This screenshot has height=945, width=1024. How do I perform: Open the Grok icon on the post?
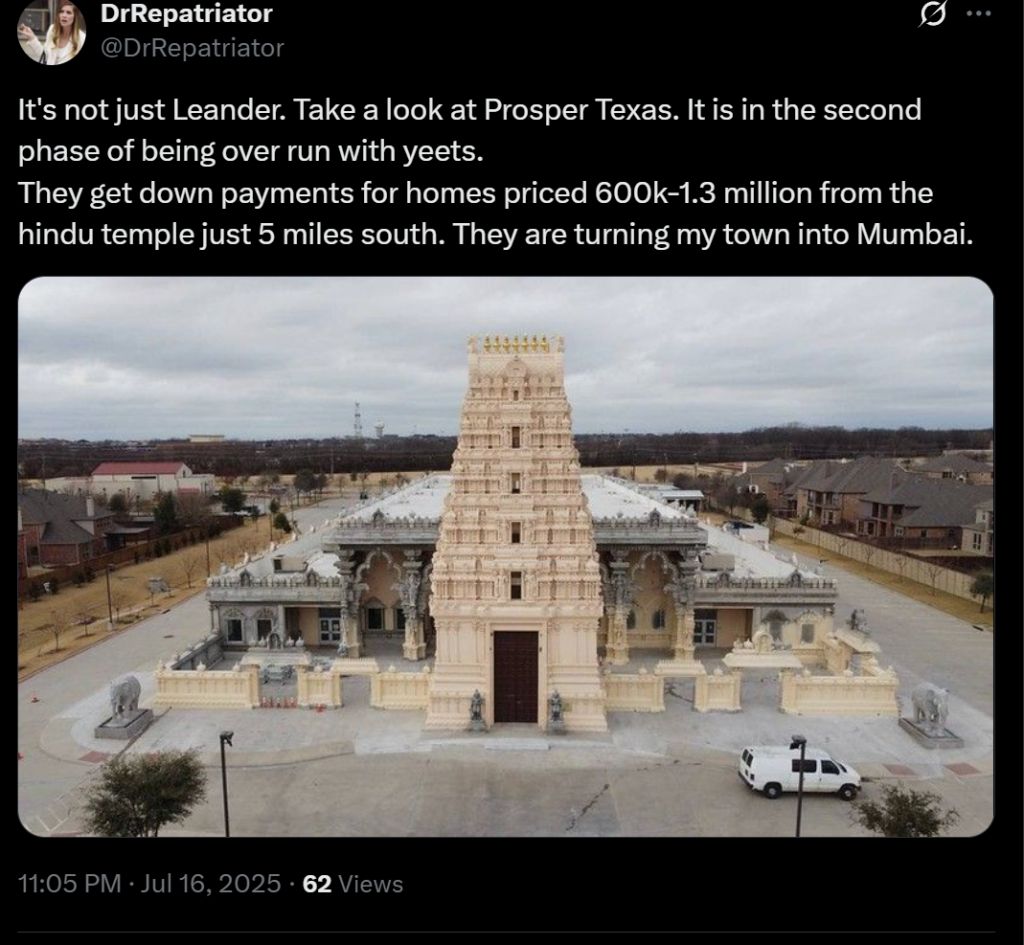pos(933,15)
